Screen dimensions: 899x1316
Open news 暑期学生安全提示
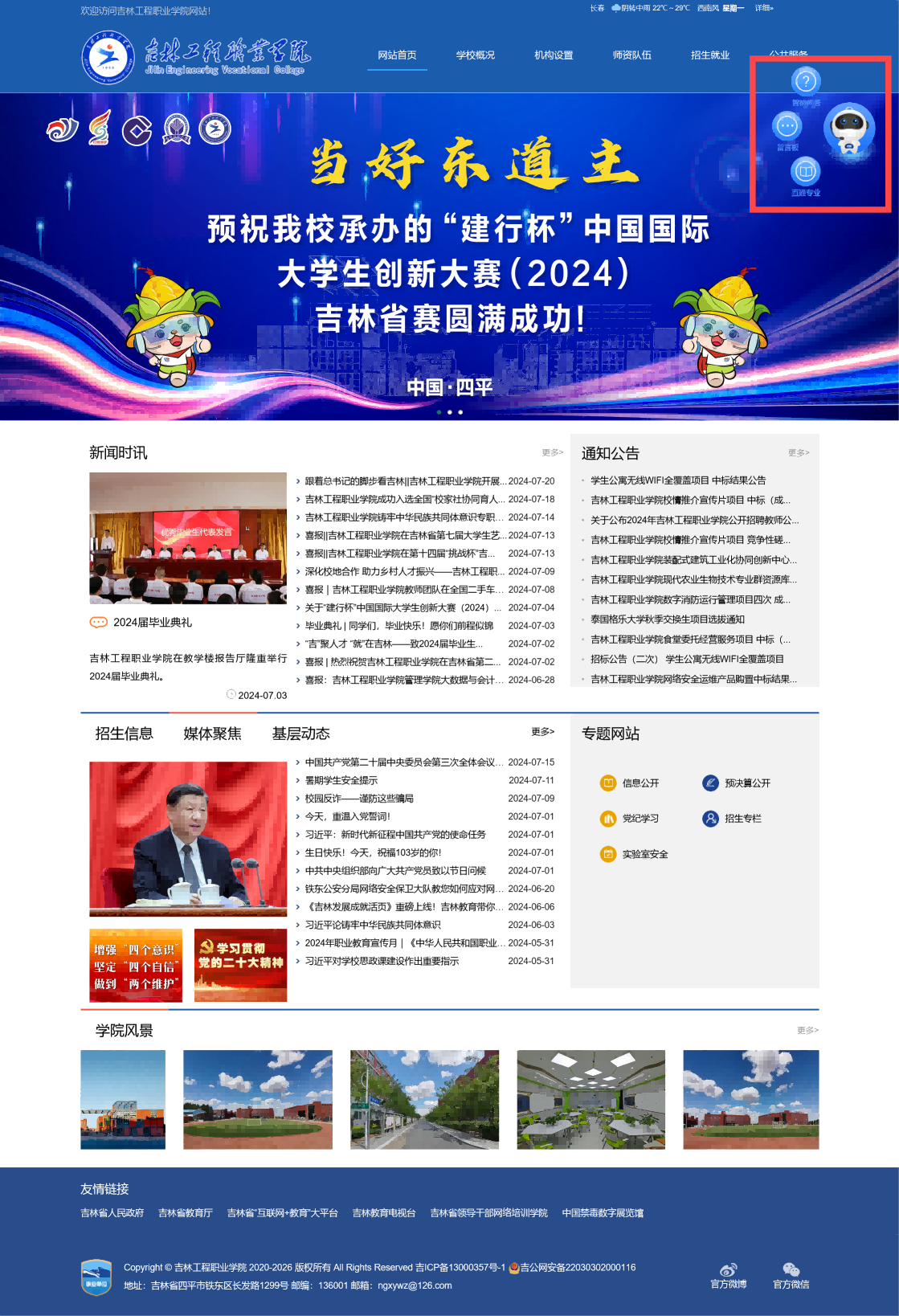pos(341,780)
